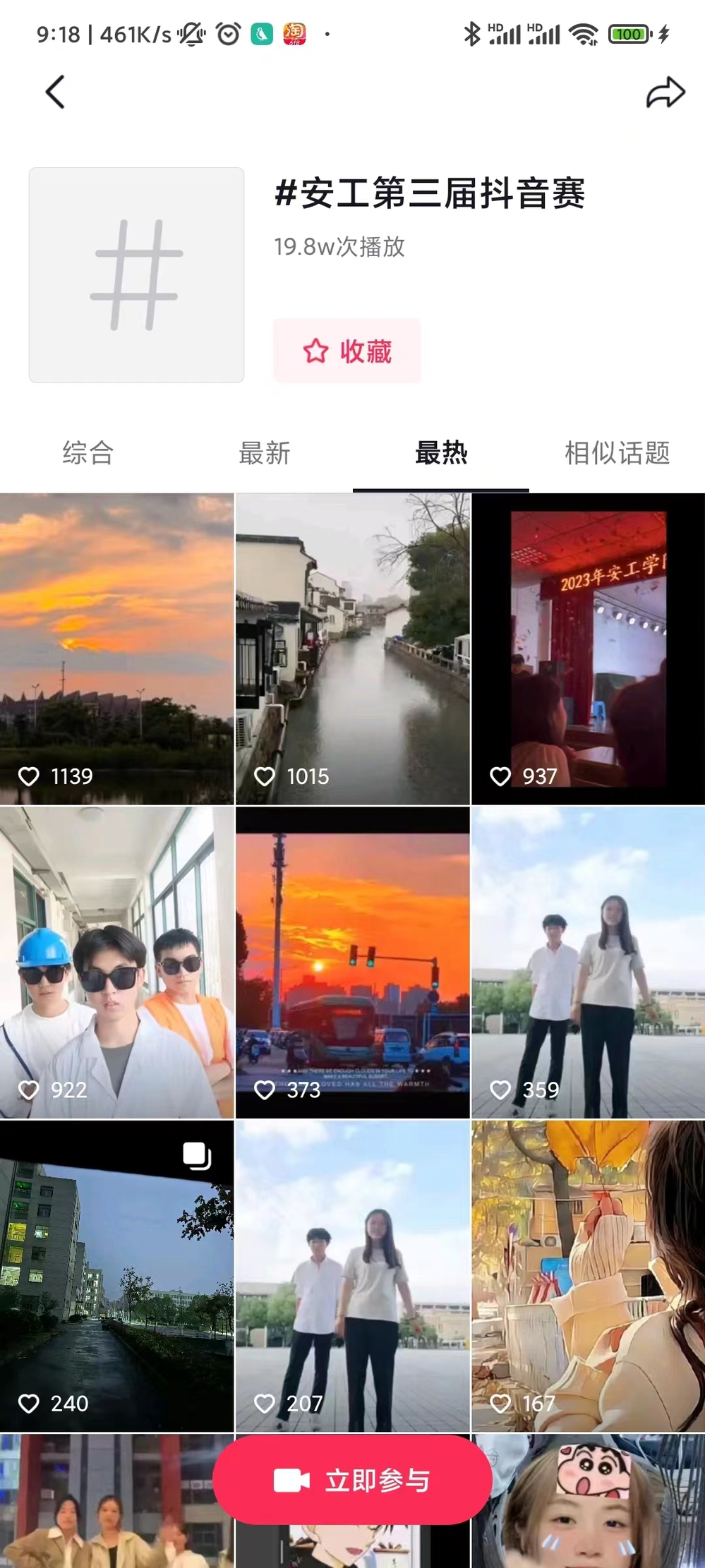Play the stage video with 937 likes
This screenshot has height=1568, width=705.
pos(588,649)
